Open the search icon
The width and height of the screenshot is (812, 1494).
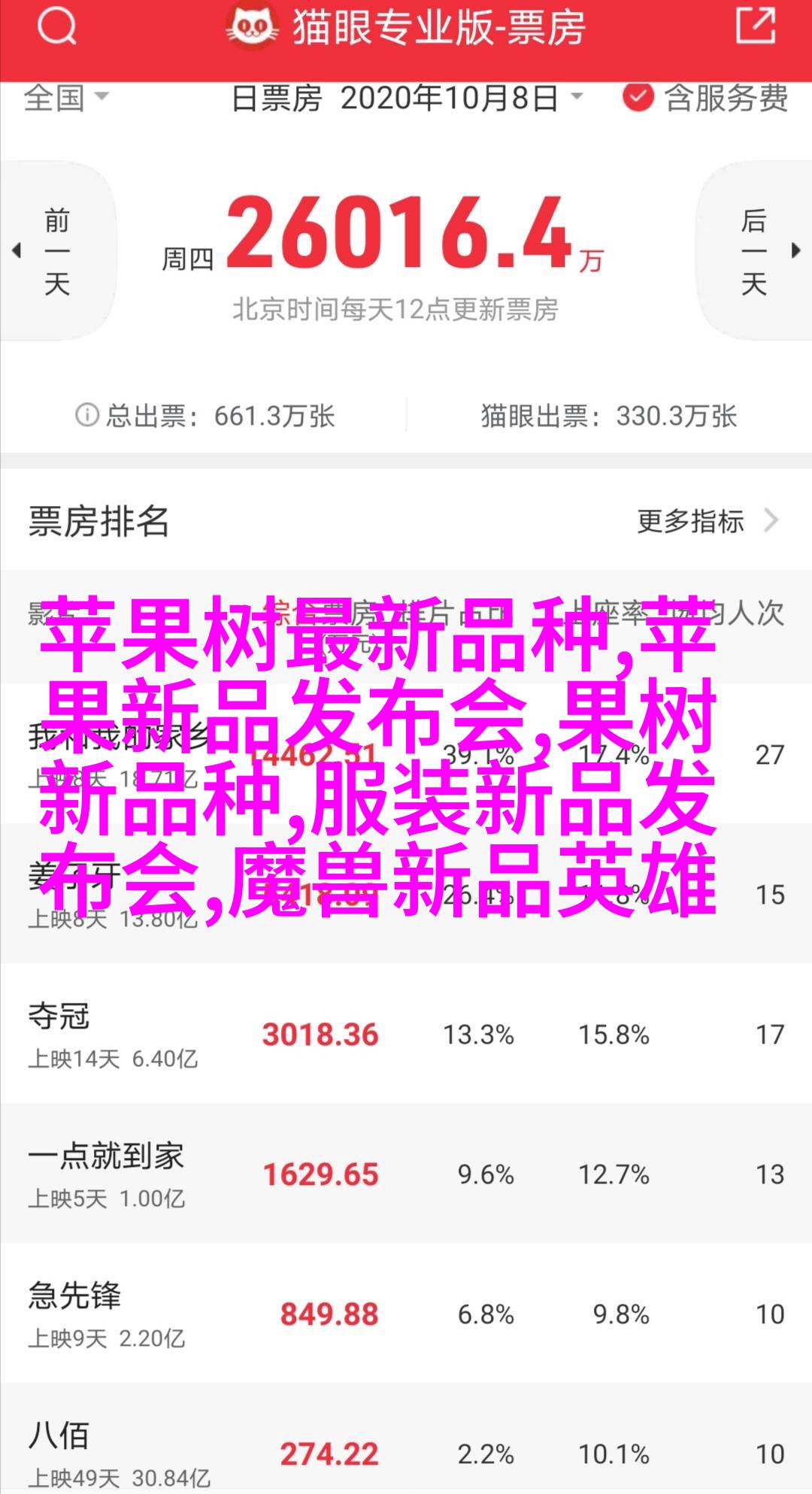(57, 29)
